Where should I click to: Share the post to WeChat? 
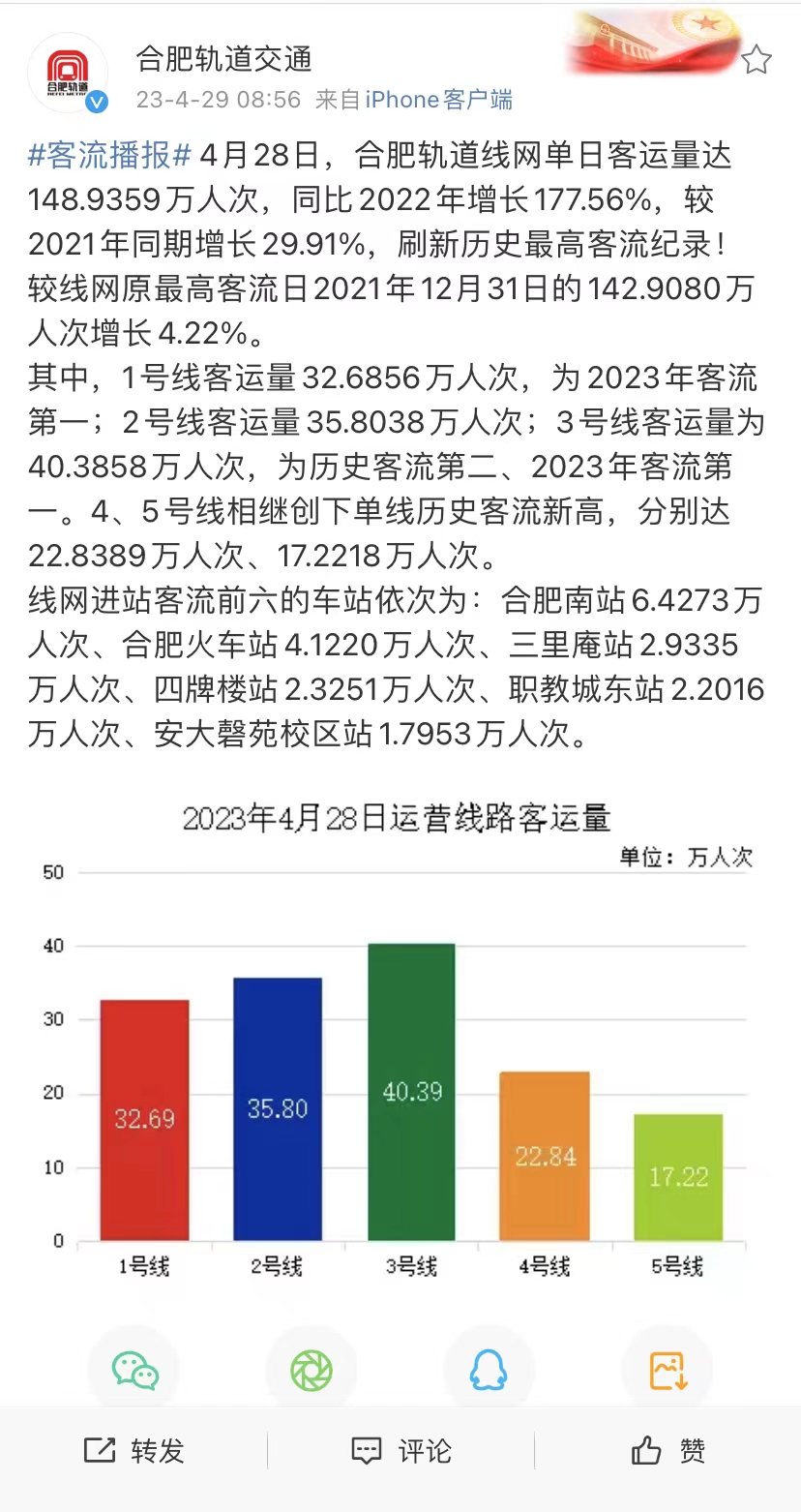click(x=134, y=1370)
